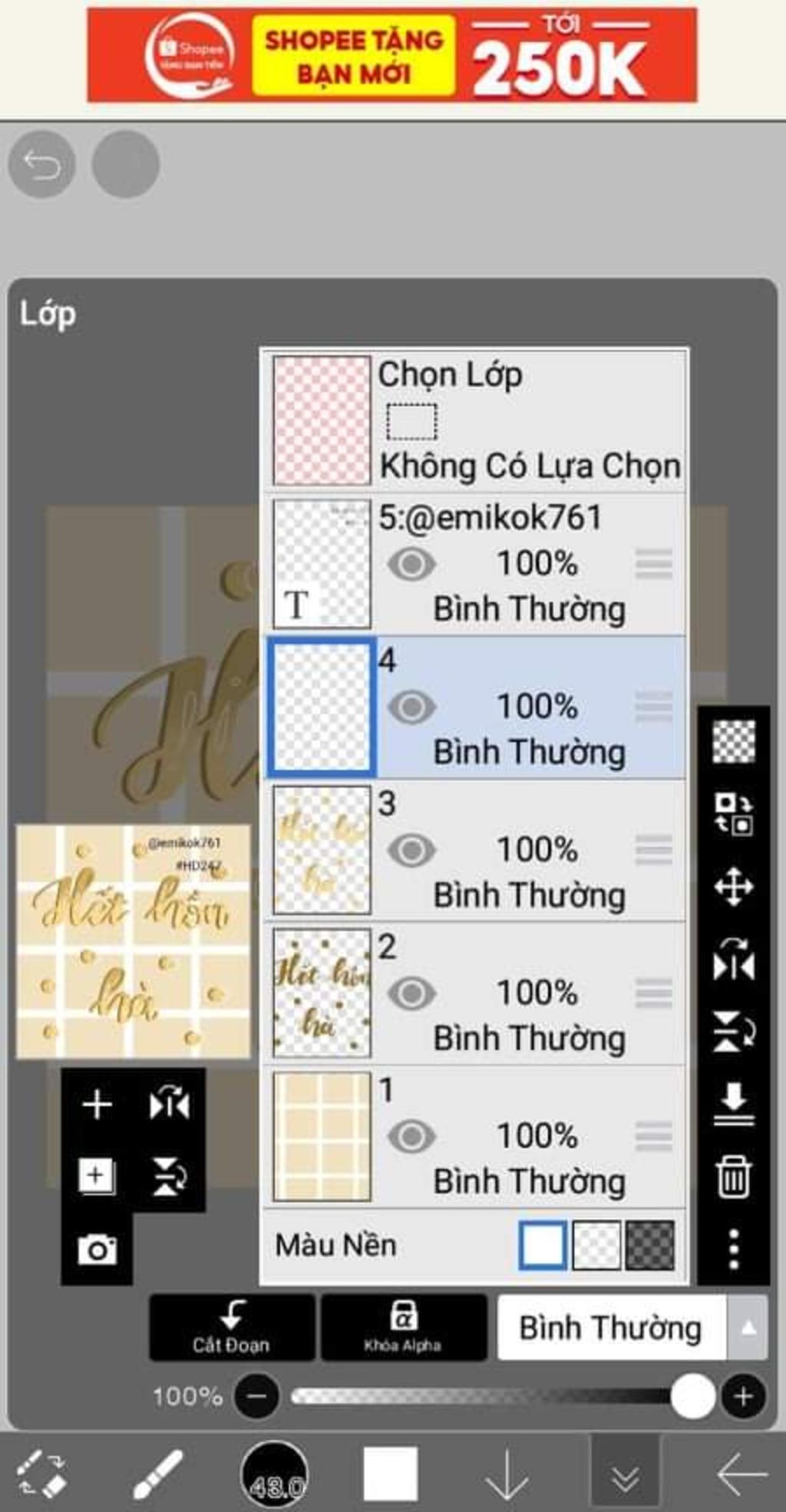Choose white background color swatch
This screenshot has height=1512, width=786.
click(x=543, y=1245)
